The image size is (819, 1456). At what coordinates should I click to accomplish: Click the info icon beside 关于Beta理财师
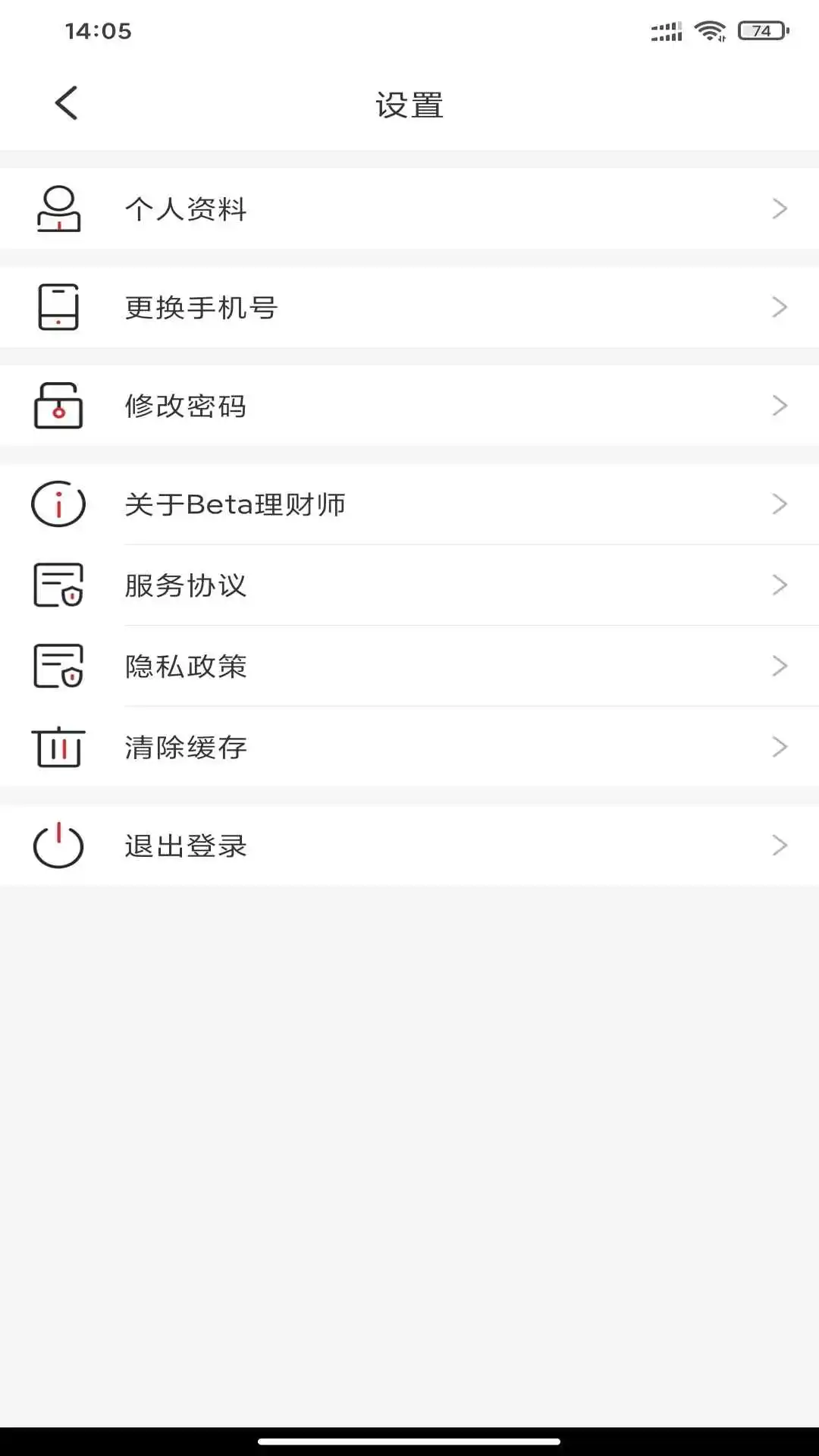pyautogui.click(x=57, y=503)
